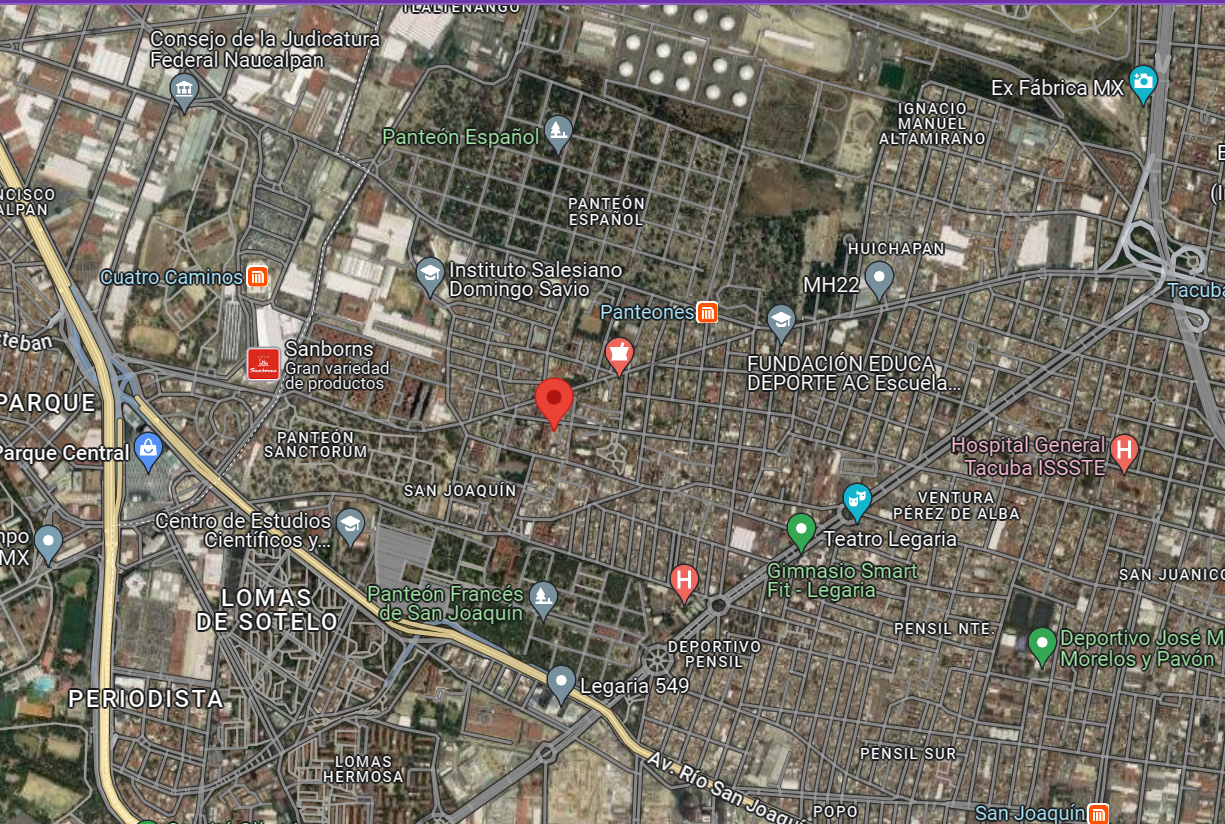Tap the Legaria 549 place pin
This screenshot has width=1225, height=824.
pos(561,684)
